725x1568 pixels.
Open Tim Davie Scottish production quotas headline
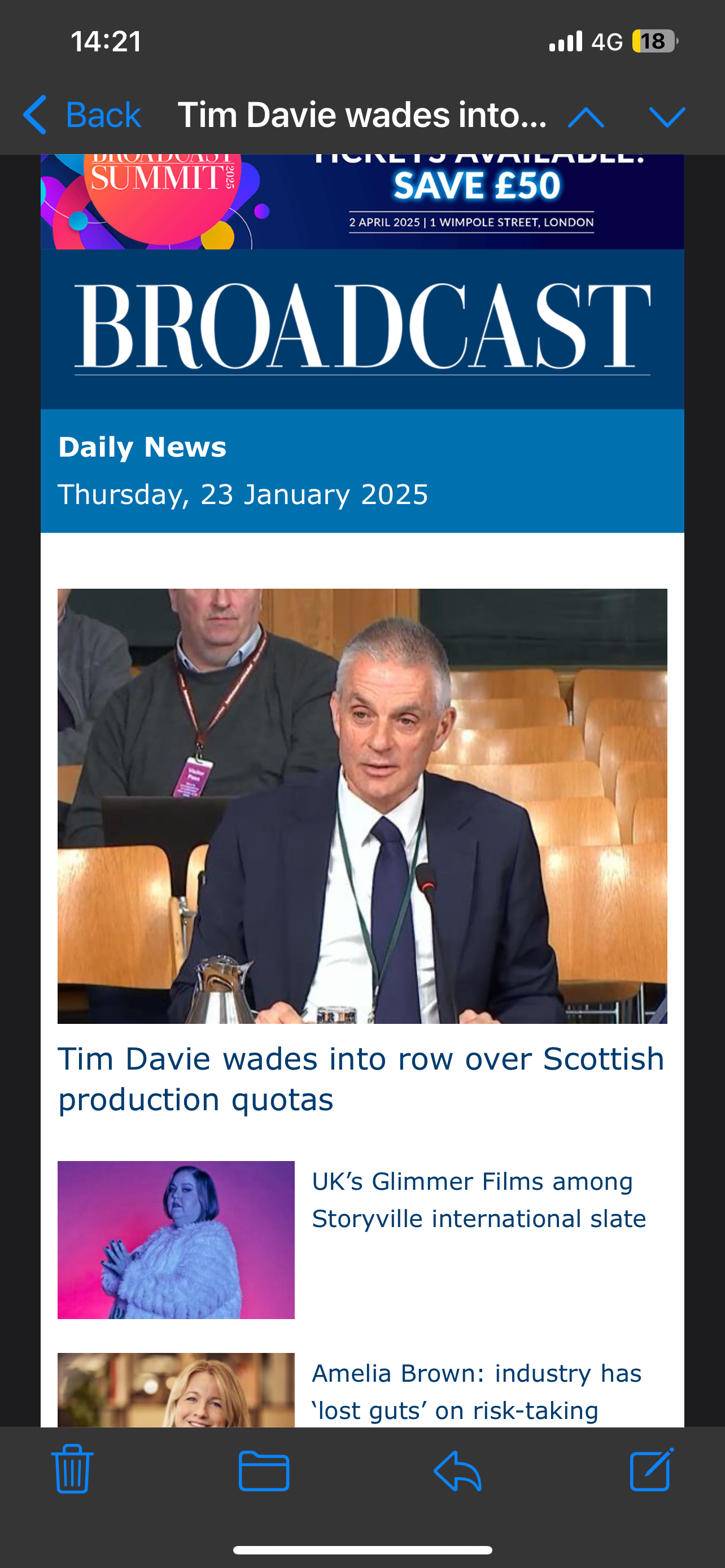(x=361, y=1079)
